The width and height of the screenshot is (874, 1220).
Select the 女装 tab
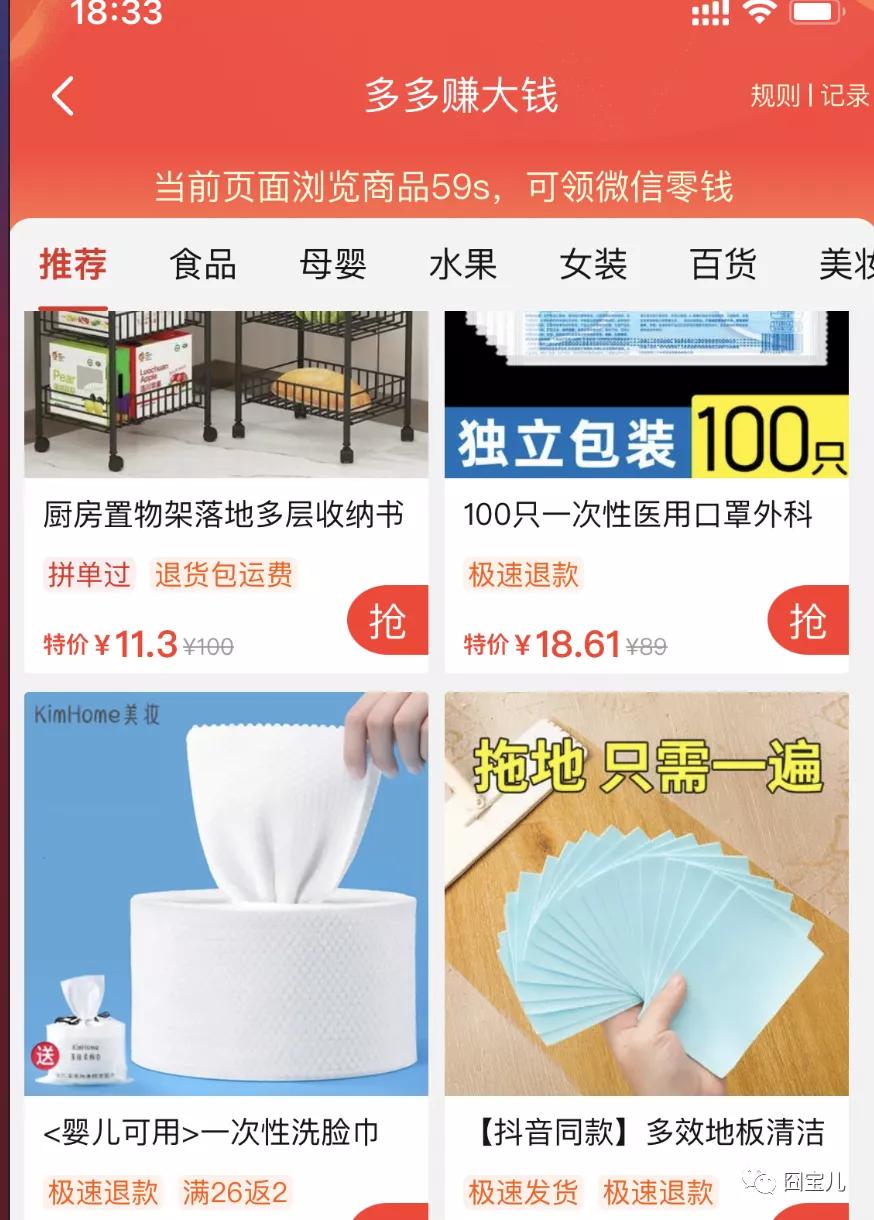click(592, 263)
